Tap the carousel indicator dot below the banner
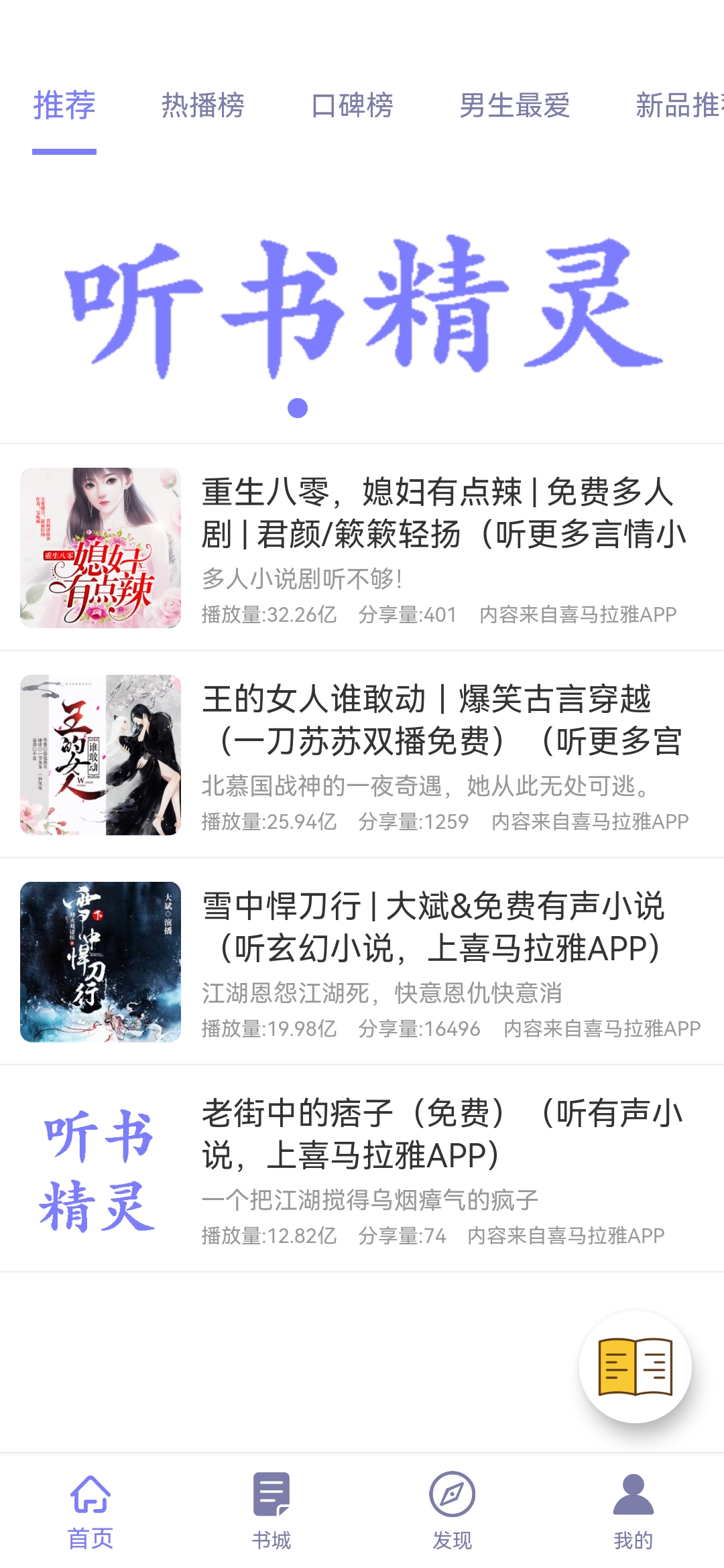 pos(297,405)
